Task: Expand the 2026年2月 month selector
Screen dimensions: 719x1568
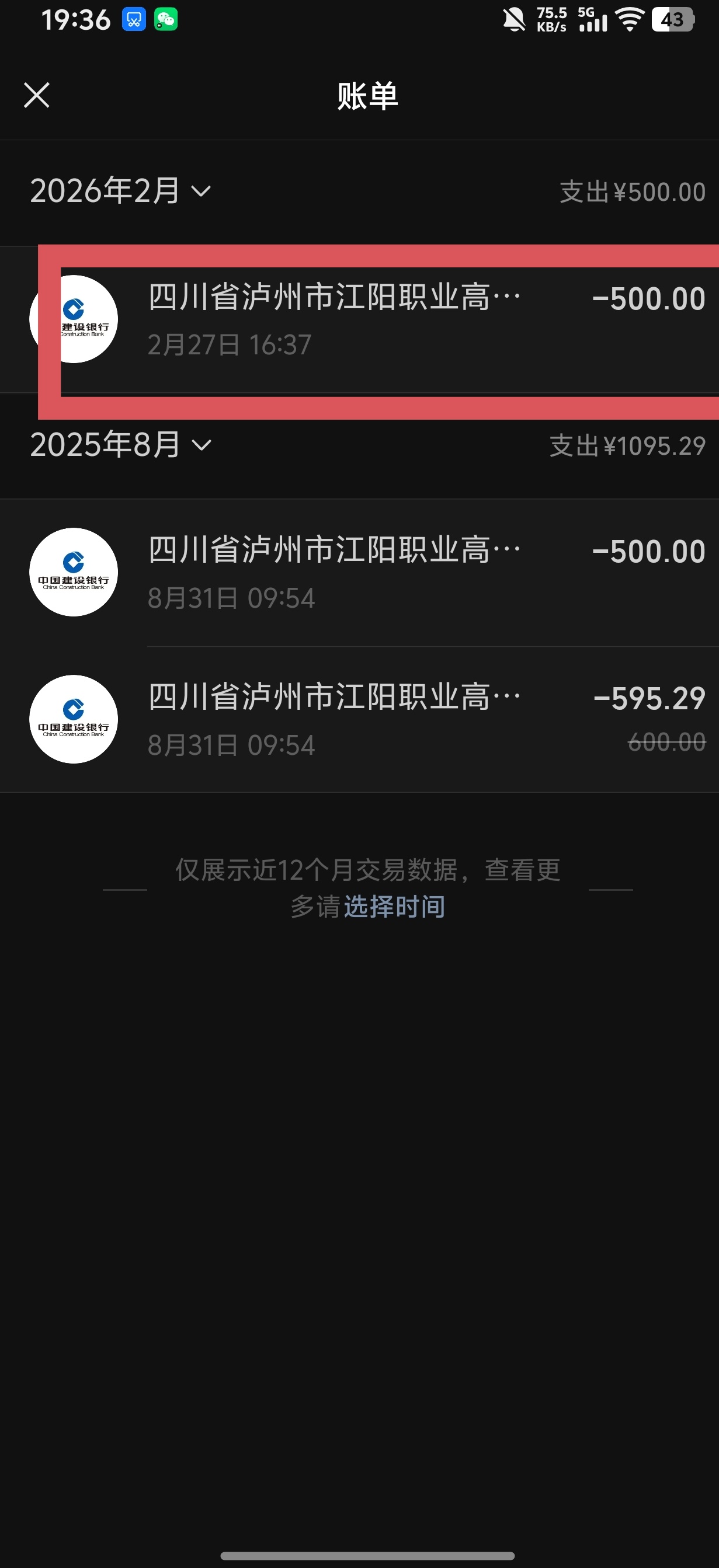Action: coord(120,191)
